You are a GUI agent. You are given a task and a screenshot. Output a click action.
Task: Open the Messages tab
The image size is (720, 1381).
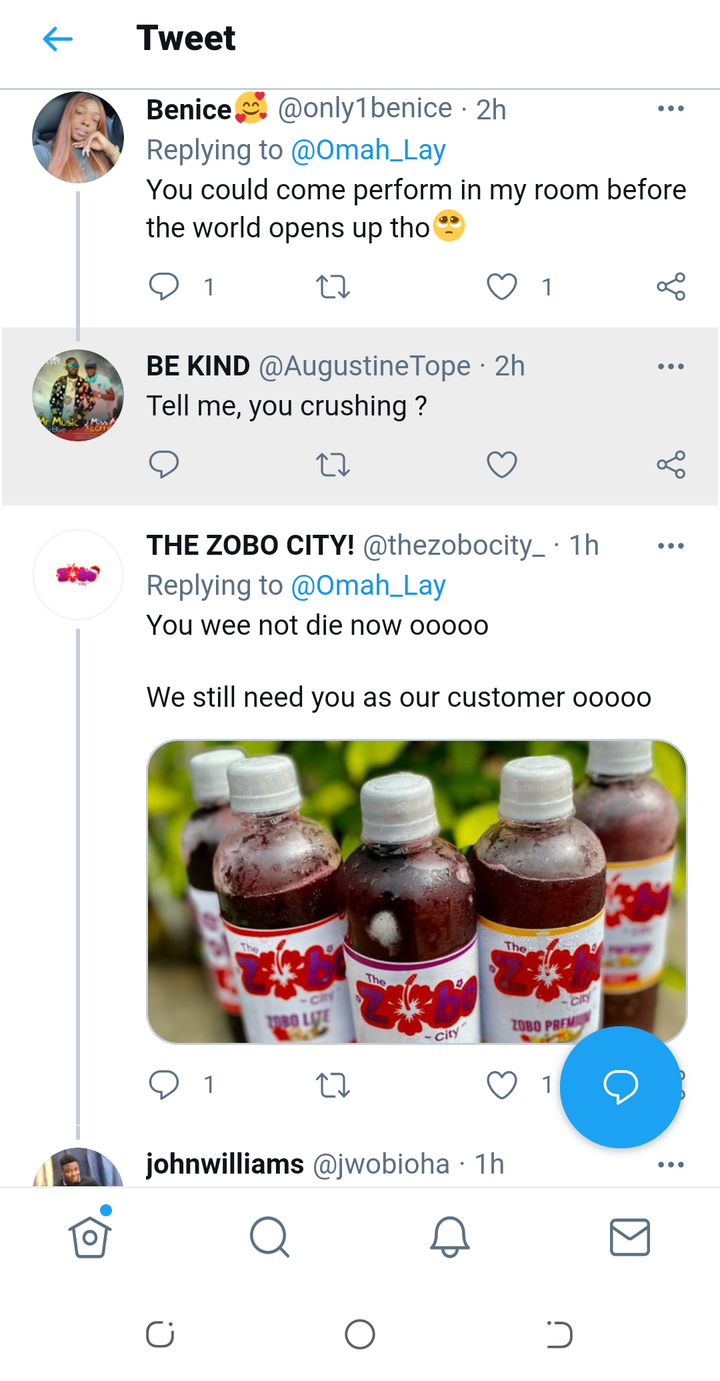[630, 1237]
